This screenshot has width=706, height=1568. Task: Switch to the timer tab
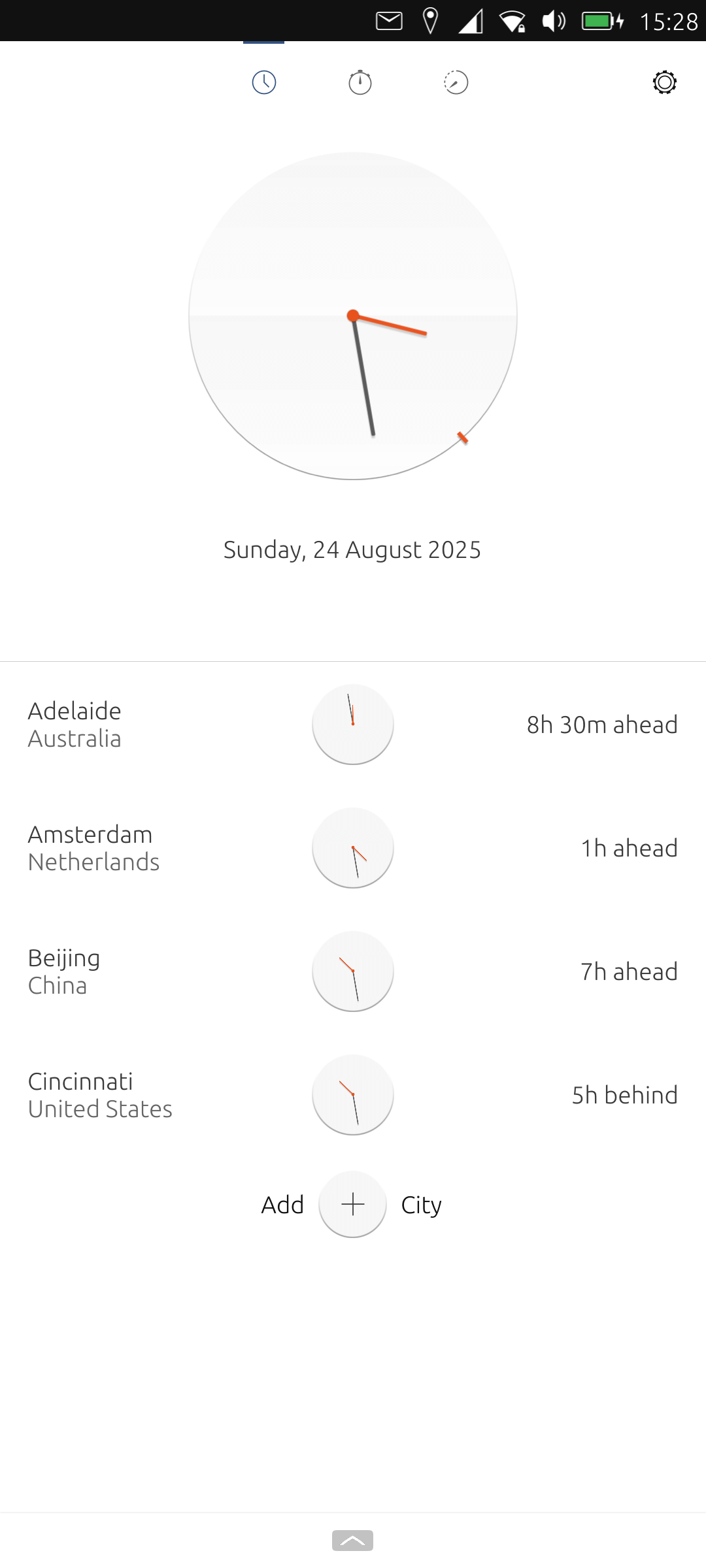[456, 82]
